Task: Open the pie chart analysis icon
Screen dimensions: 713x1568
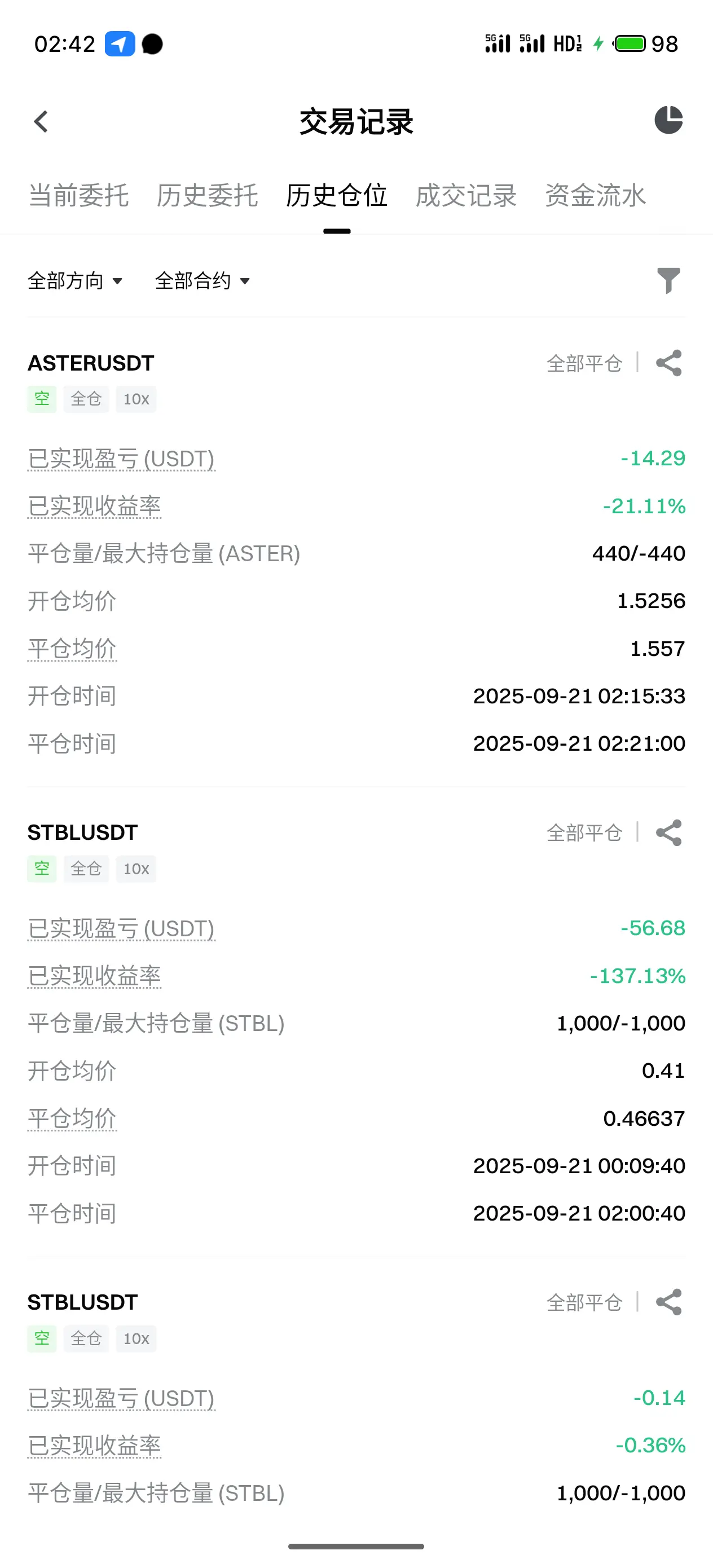Action: pyautogui.click(x=668, y=120)
